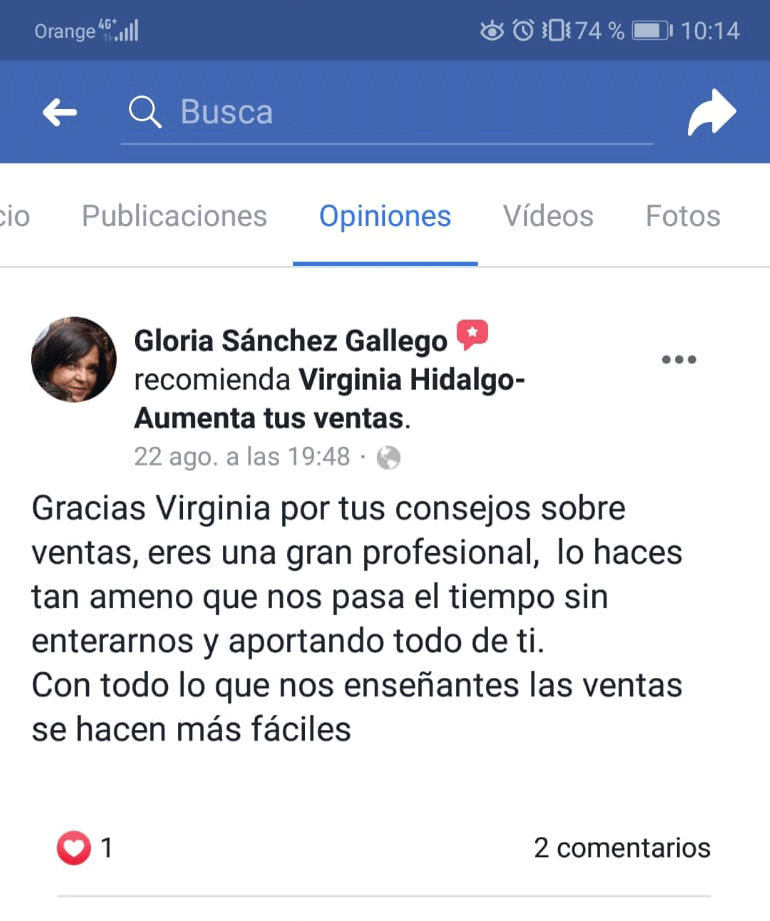Open Gloria Sánchez Gallego's profile picture
The height and width of the screenshot is (921, 770).
(x=74, y=360)
